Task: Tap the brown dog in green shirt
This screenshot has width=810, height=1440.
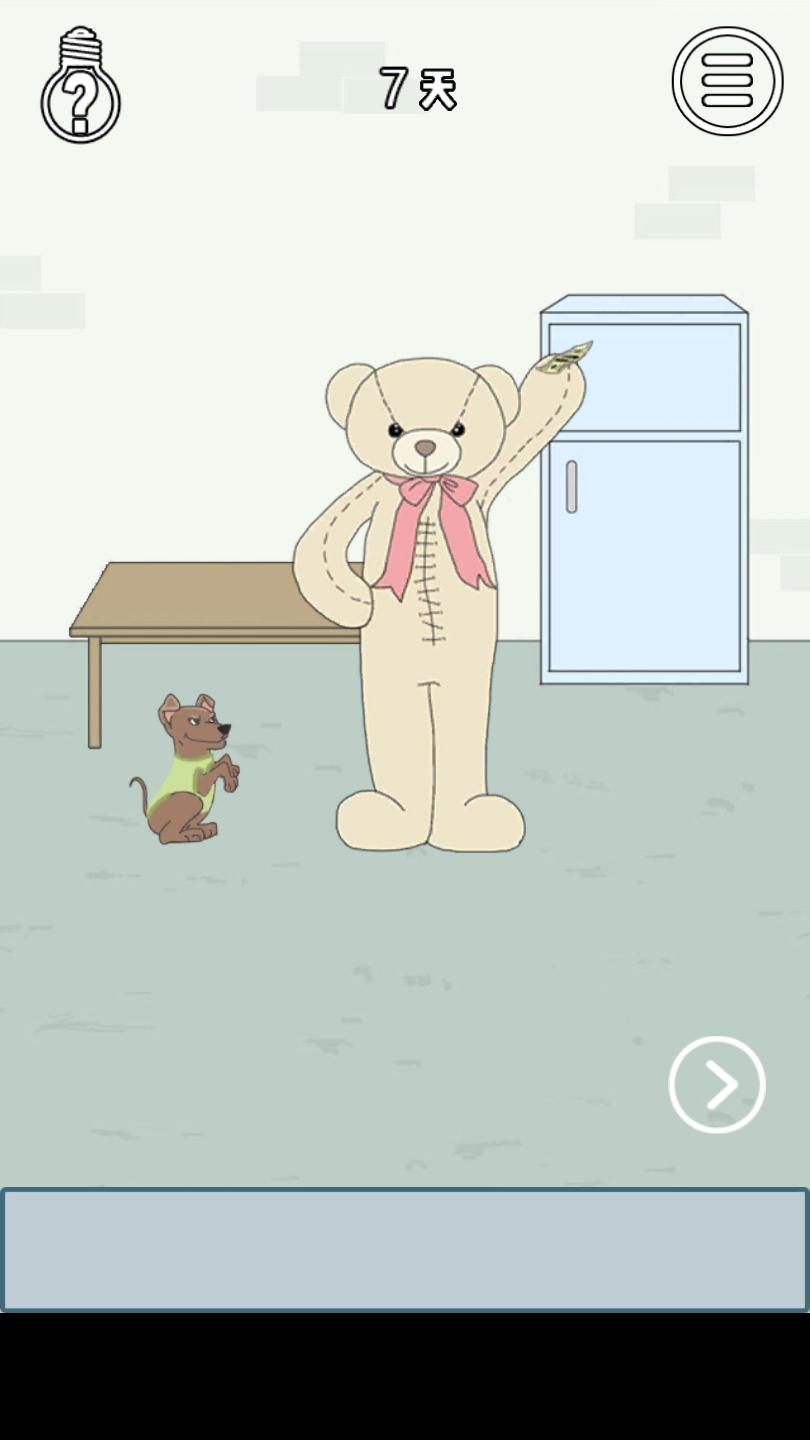Action: (x=188, y=770)
